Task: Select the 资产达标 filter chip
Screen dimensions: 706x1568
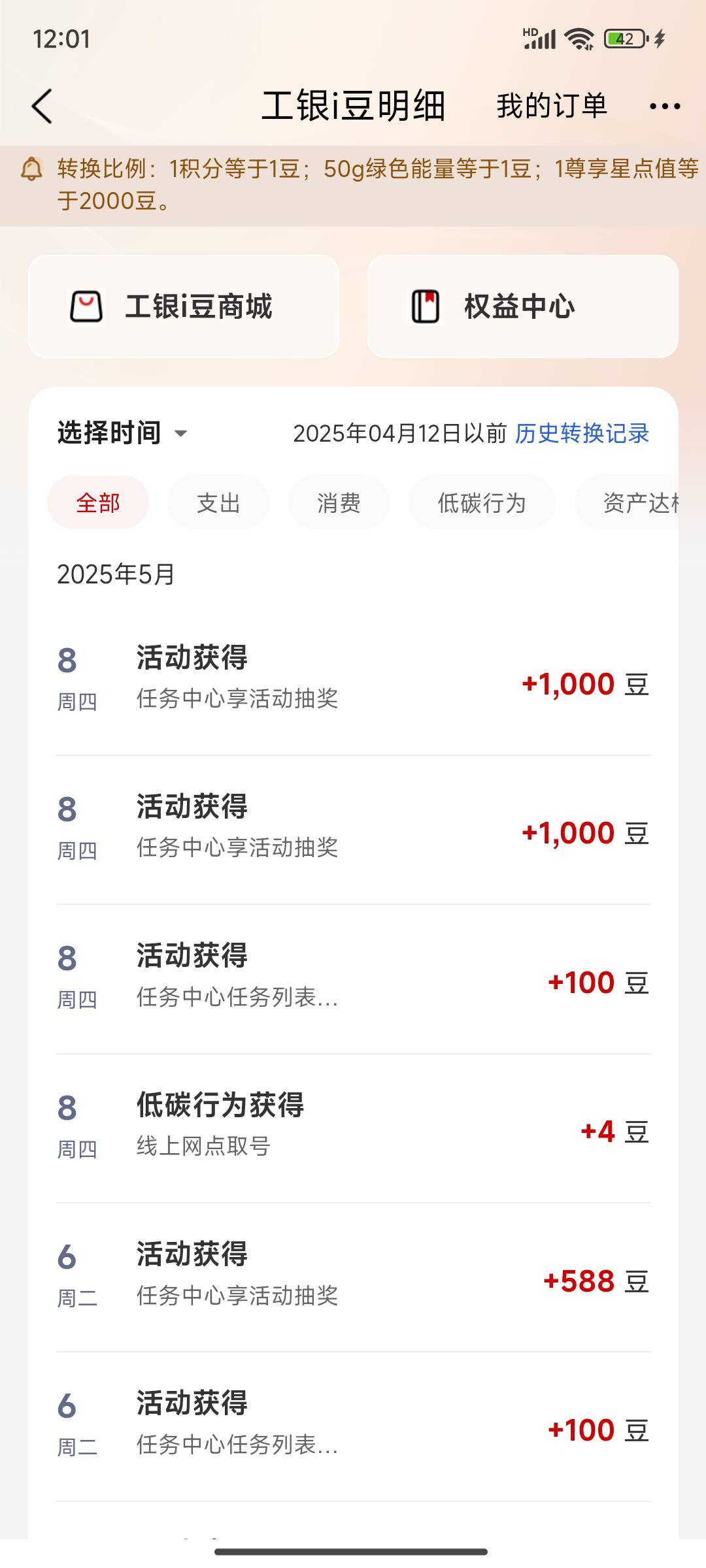Action: (x=628, y=502)
